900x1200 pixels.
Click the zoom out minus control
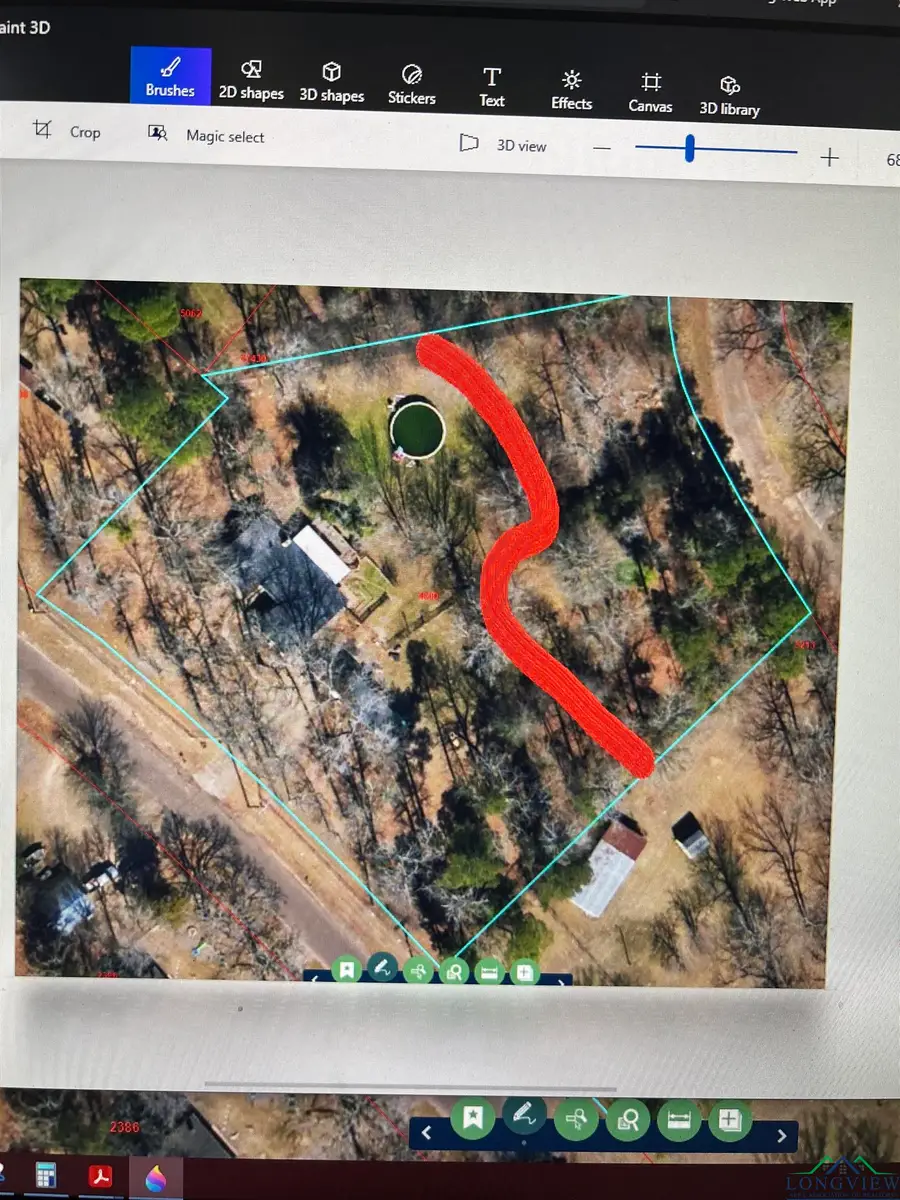[x=602, y=146]
